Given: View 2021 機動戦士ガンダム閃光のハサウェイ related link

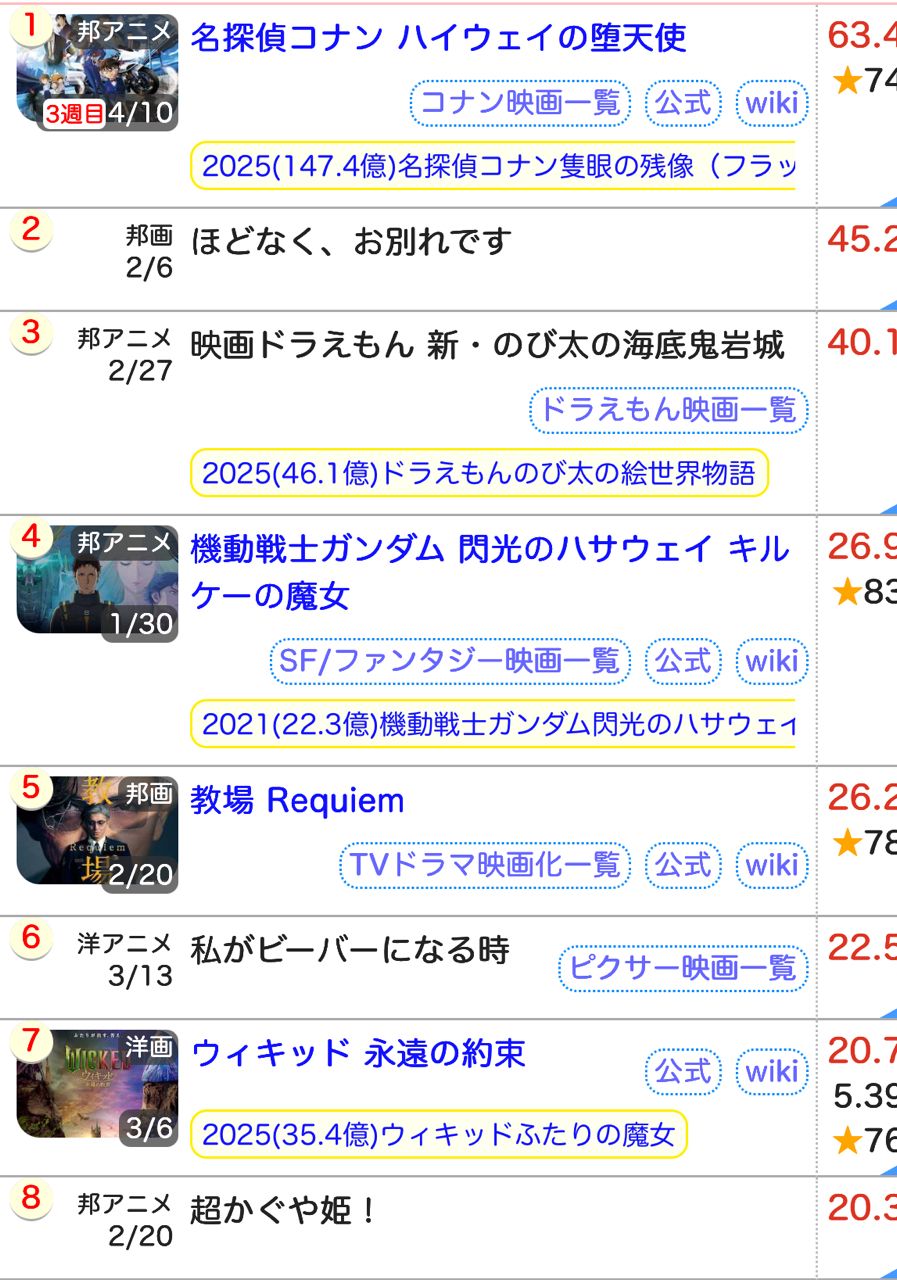Looking at the screenshot, I should click(495, 724).
